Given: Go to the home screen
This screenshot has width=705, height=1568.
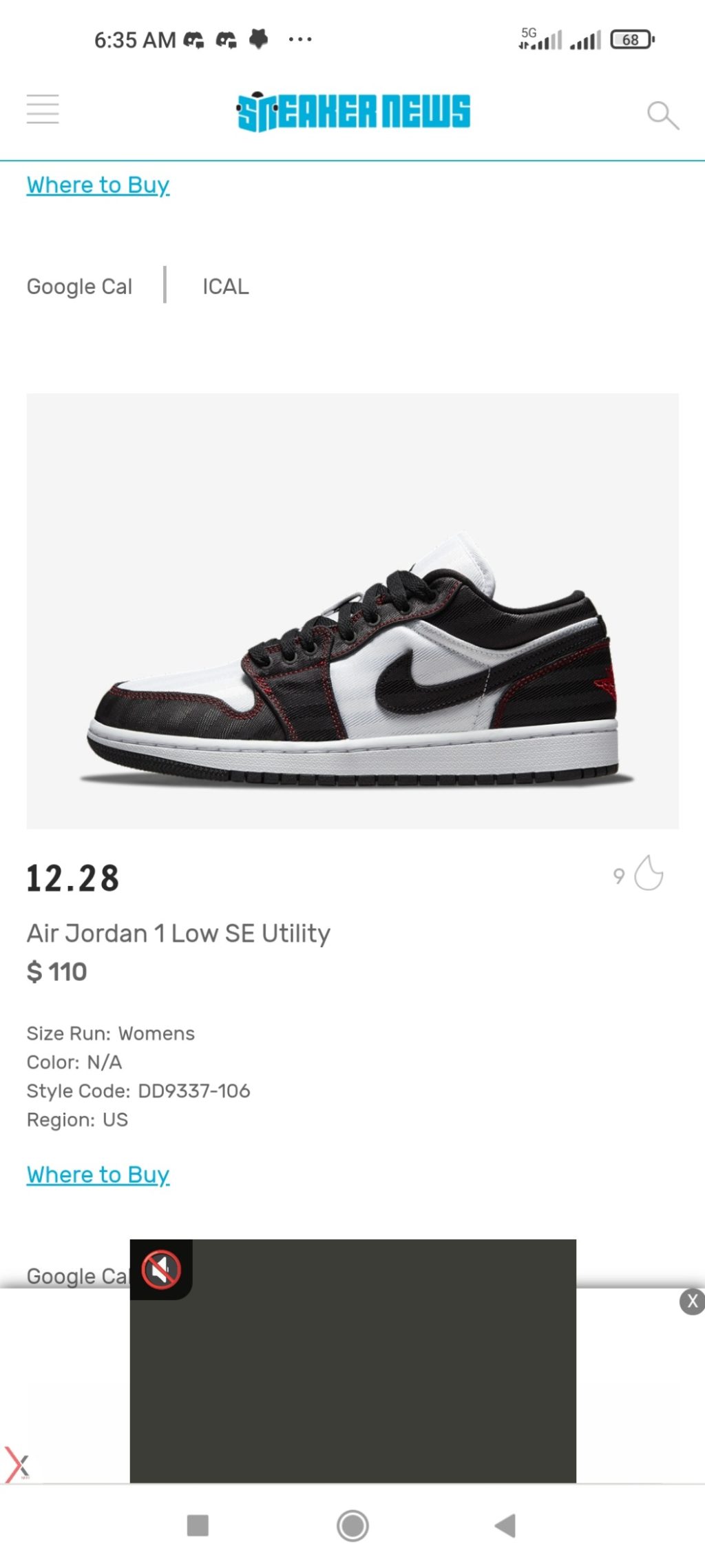Looking at the screenshot, I should click(x=352, y=1525).
